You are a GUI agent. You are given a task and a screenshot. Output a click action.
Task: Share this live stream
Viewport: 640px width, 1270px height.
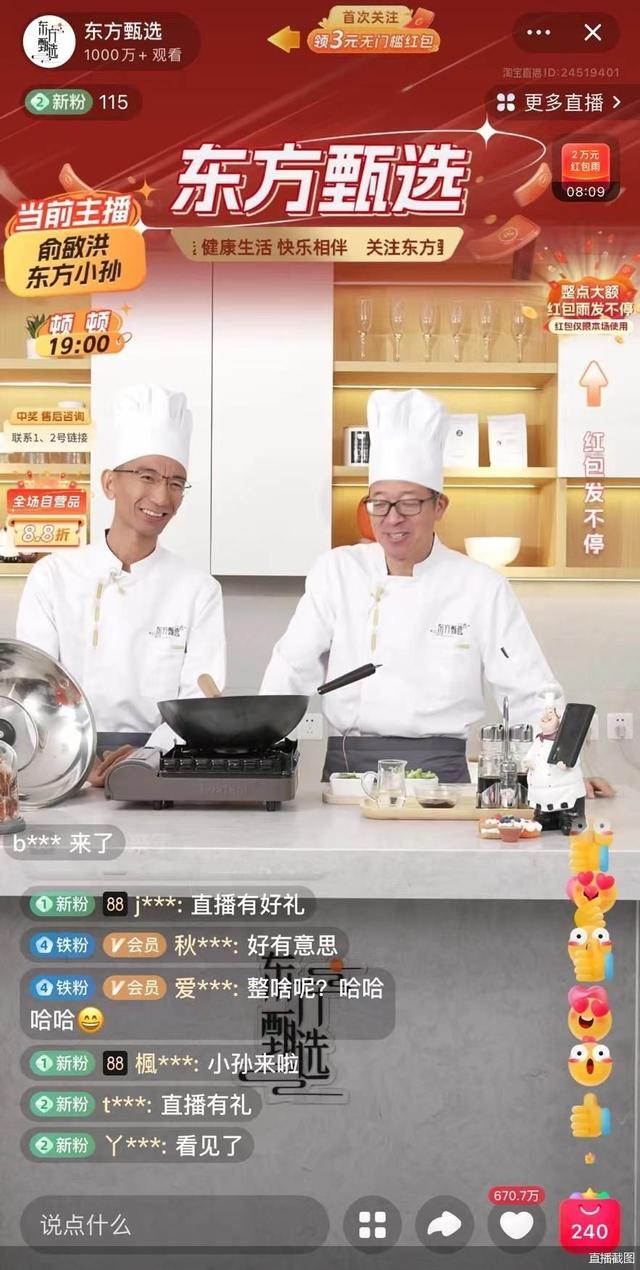444,1225
